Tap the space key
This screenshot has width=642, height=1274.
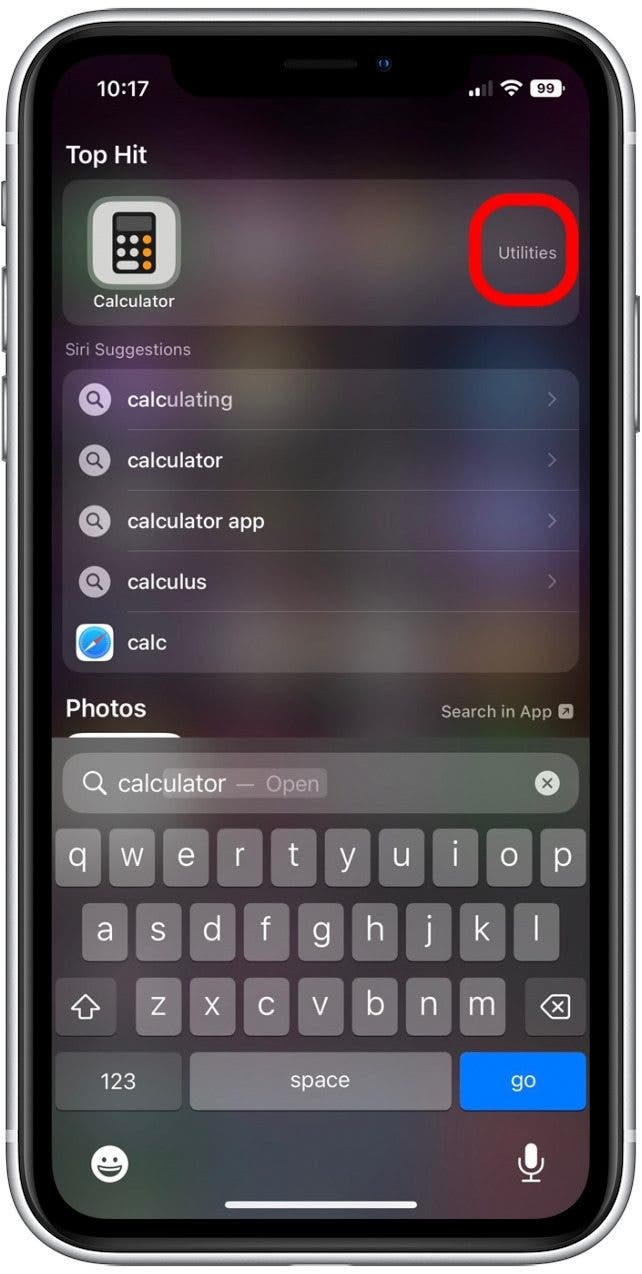pos(320,1081)
